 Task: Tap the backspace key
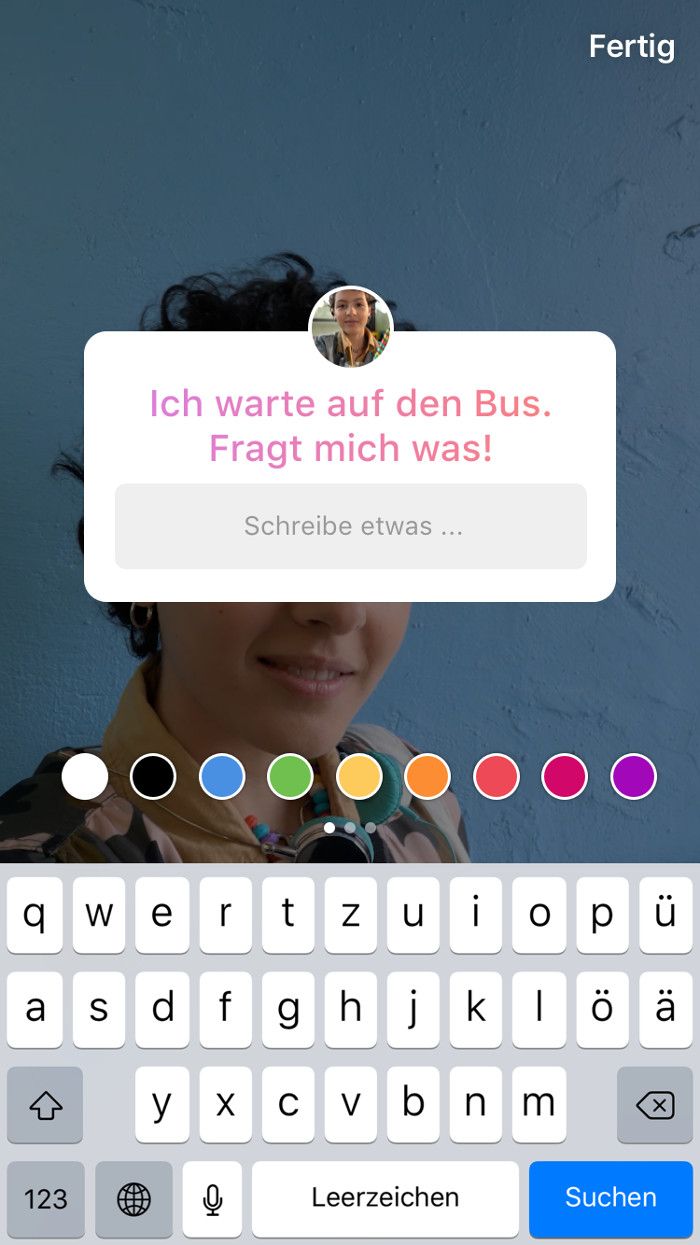click(655, 1104)
